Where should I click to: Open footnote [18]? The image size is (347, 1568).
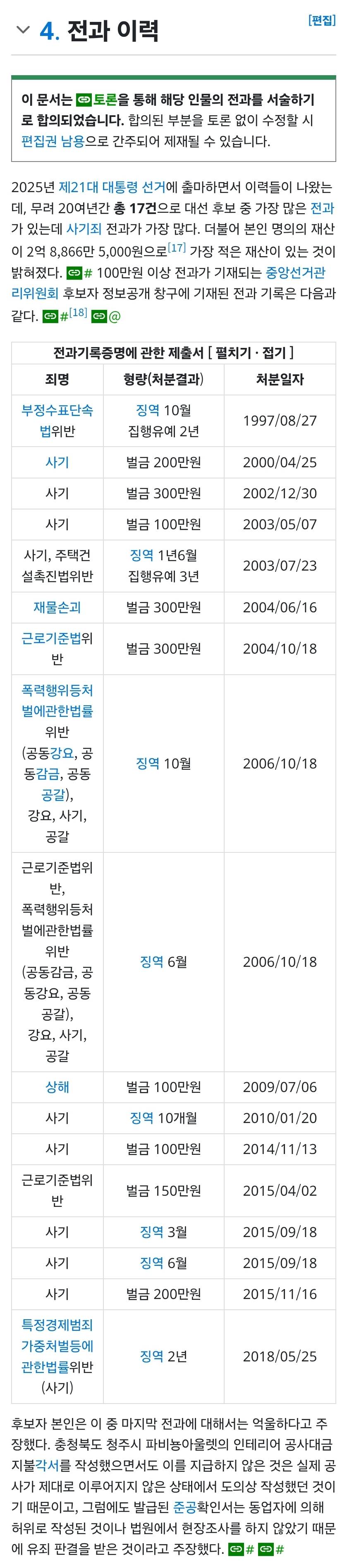point(77,313)
